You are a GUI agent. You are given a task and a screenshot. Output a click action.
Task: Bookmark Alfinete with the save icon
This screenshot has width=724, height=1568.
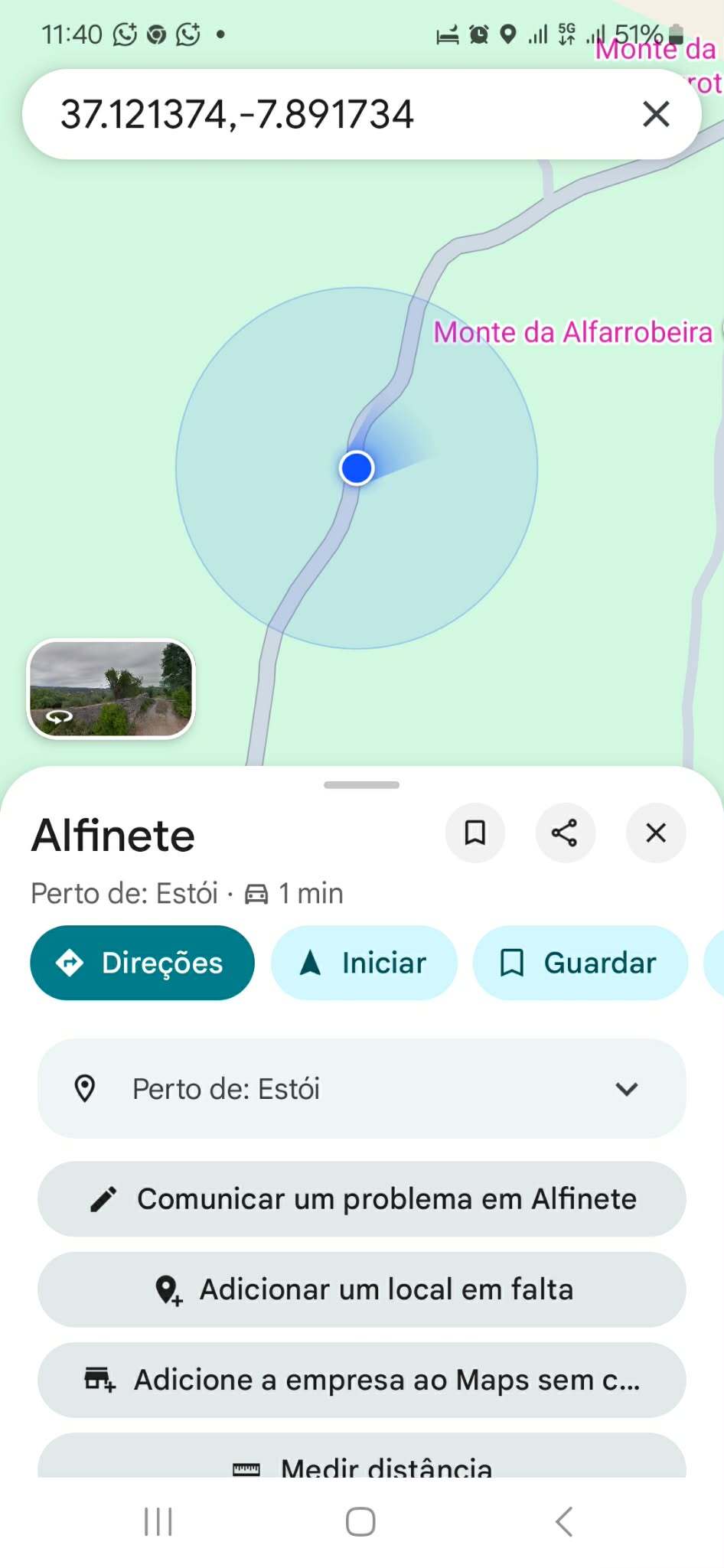475,833
